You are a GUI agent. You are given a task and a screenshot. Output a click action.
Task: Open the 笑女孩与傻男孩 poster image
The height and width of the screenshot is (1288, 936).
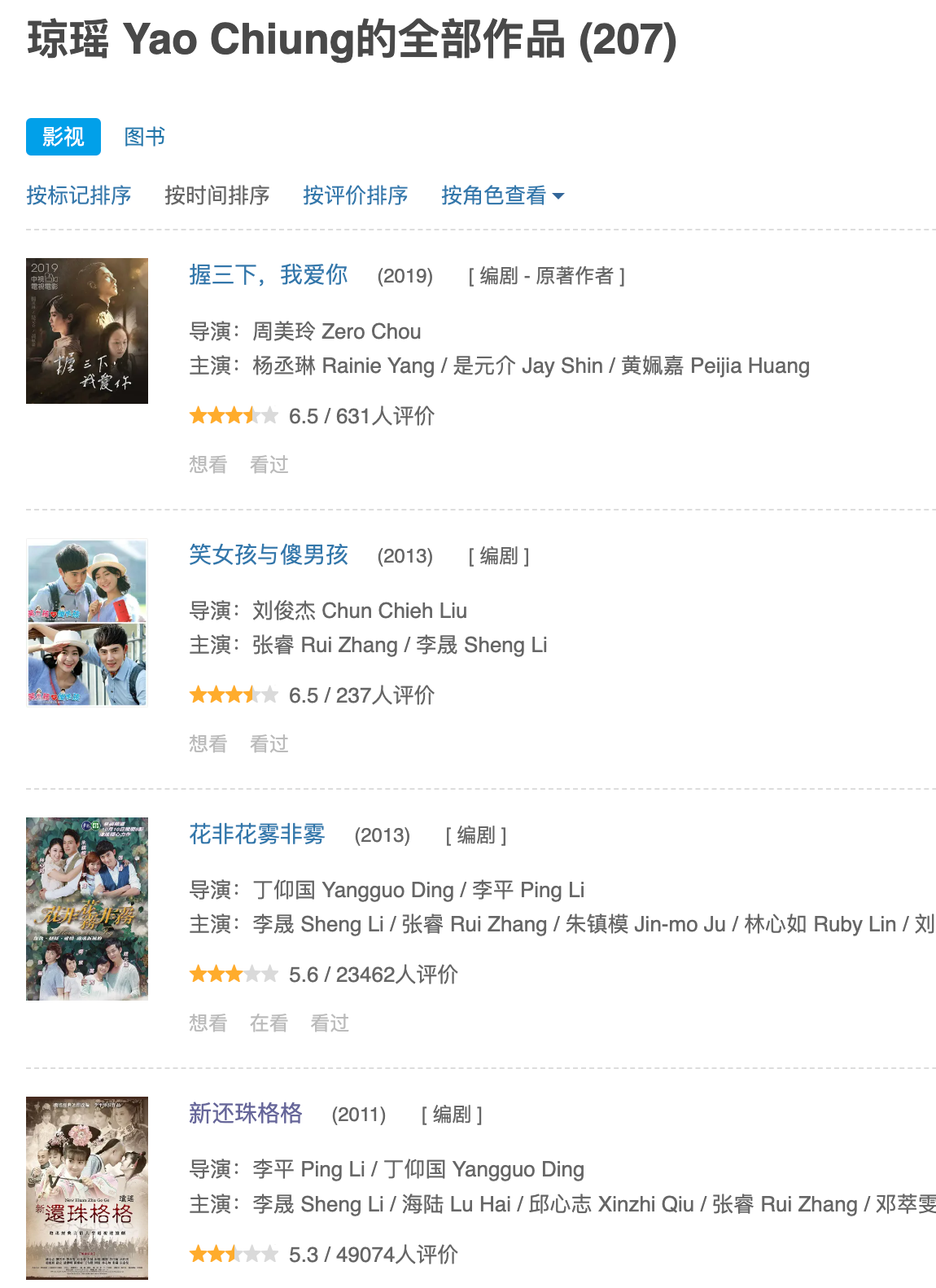(x=87, y=622)
